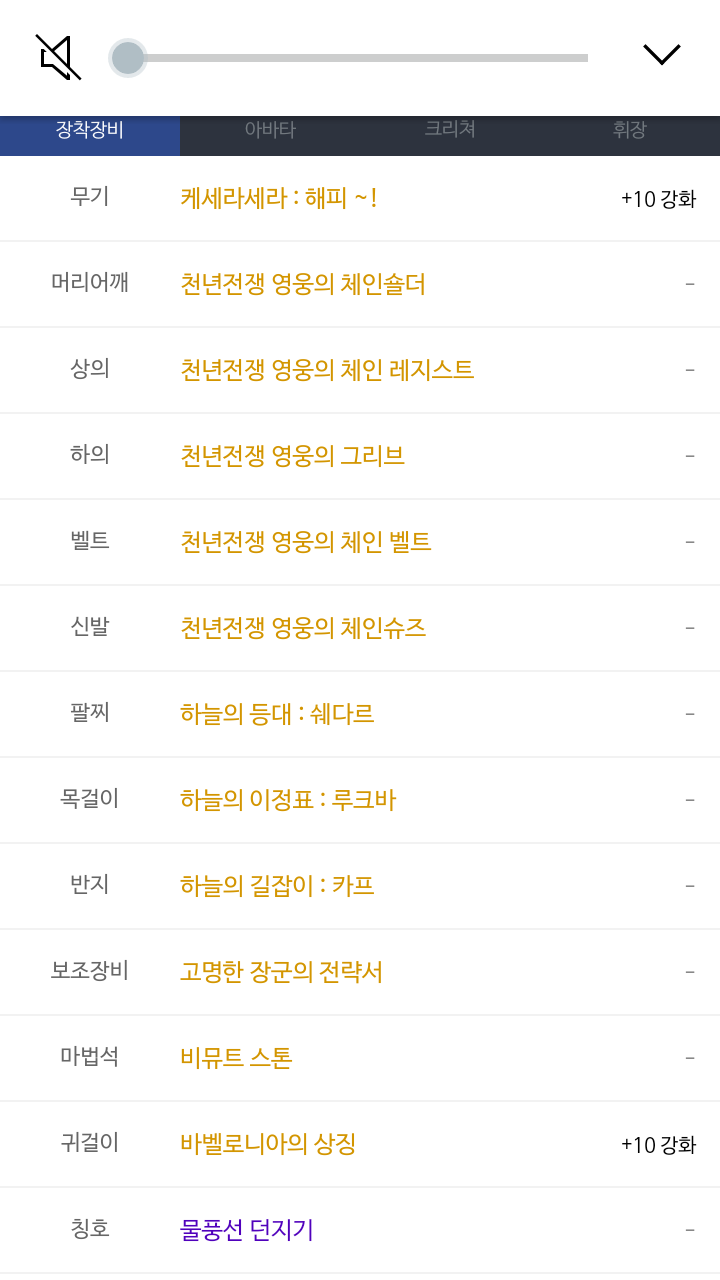View 고명한 장군의 전략서 item
Viewport: 720px width, 1280px height.
point(281,972)
